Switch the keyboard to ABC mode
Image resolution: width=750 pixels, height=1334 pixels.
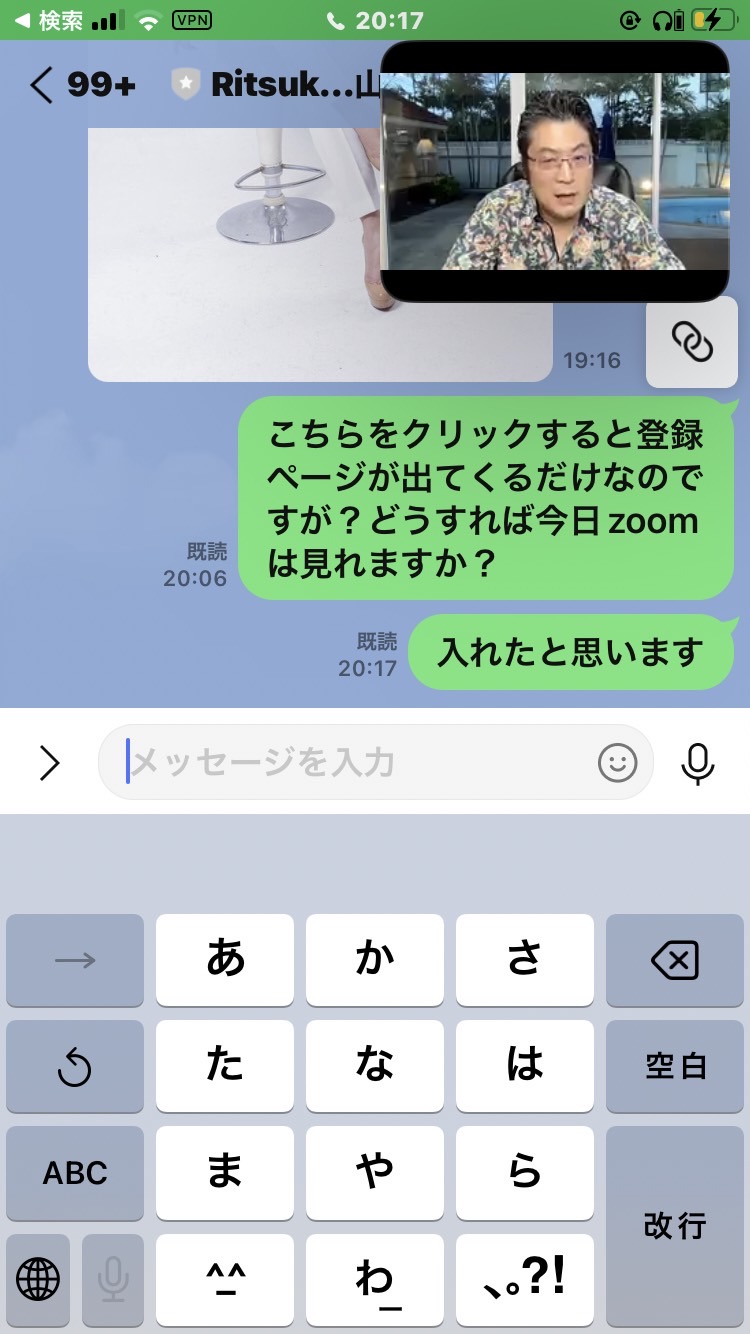pyautogui.click(x=75, y=1172)
